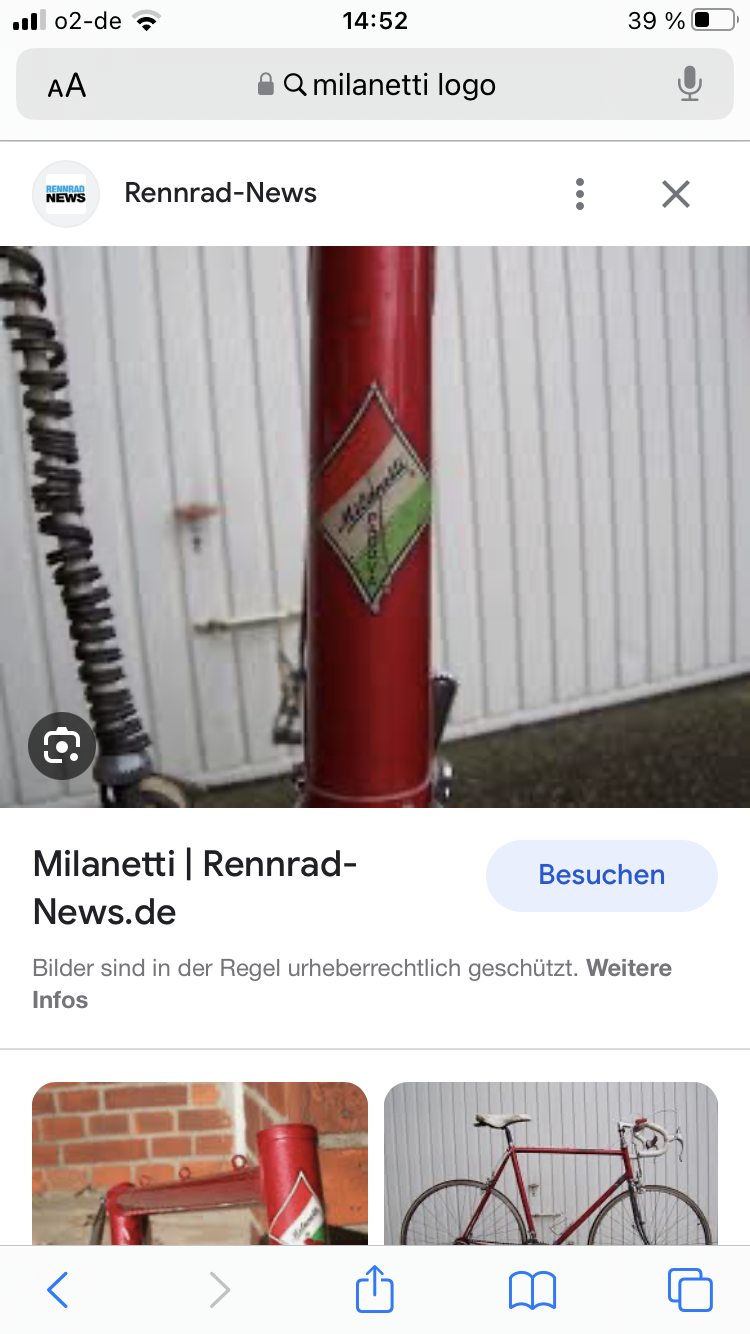Go back to the previous page
Image resolution: width=750 pixels, height=1334 pixels.
coord(58,1290)
